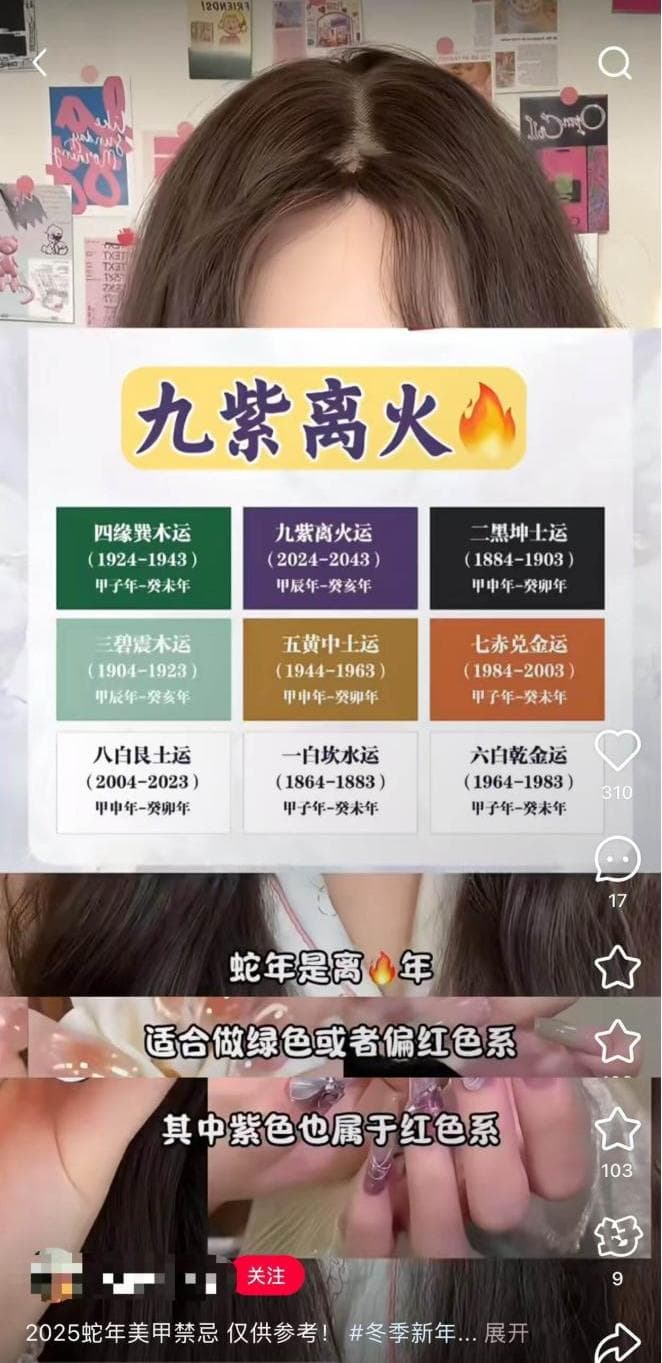Expand the caption with 展开

507,1333
